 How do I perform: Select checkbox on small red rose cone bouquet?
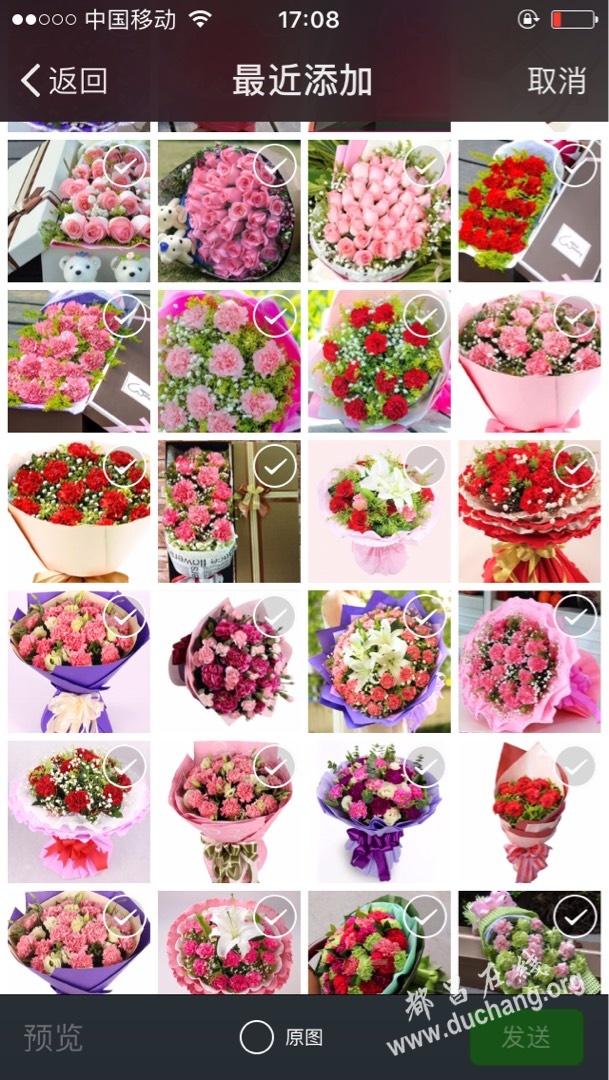pyautogui.click(x=575, y=766)
